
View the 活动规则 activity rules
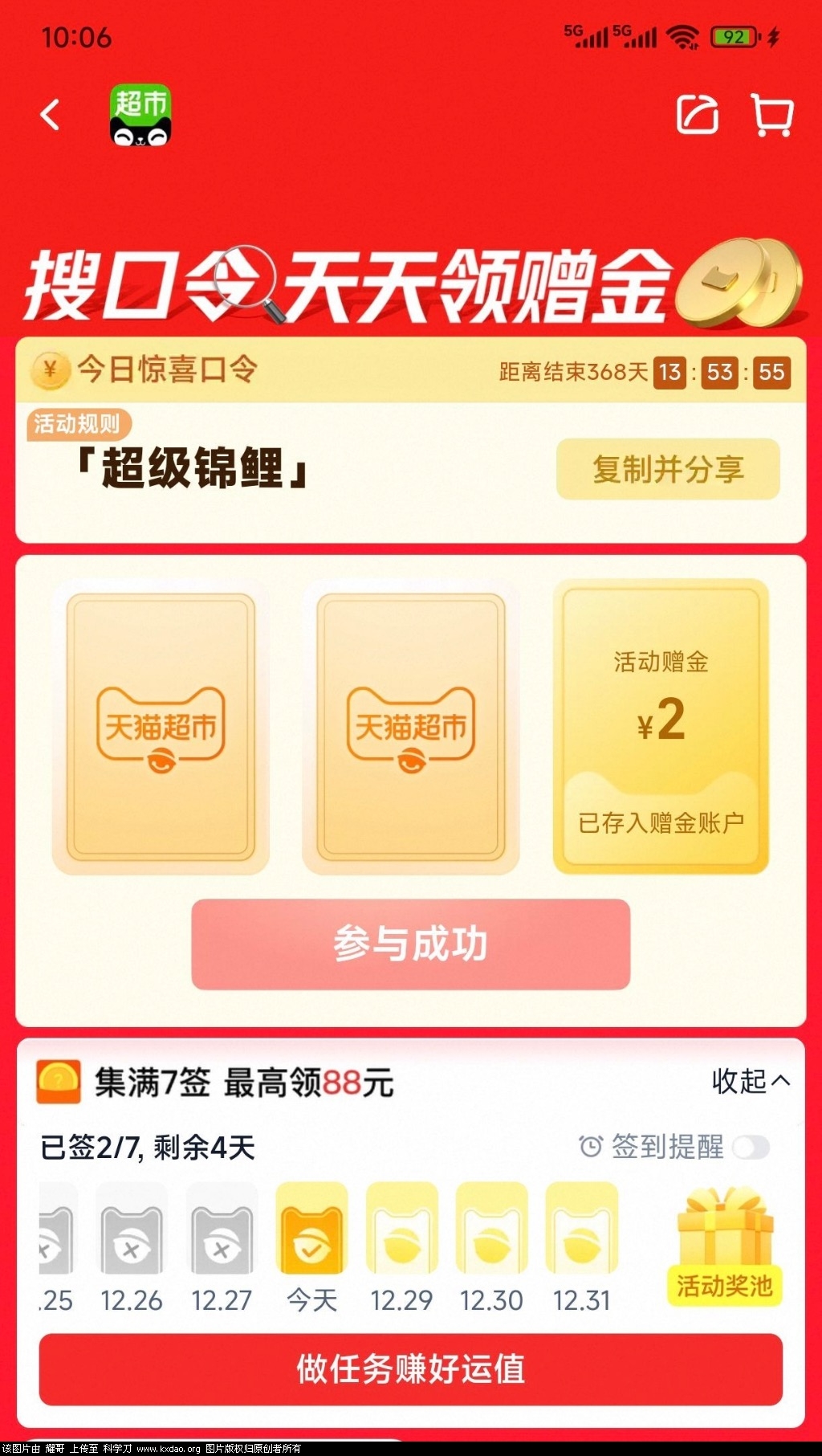(78, 423)
